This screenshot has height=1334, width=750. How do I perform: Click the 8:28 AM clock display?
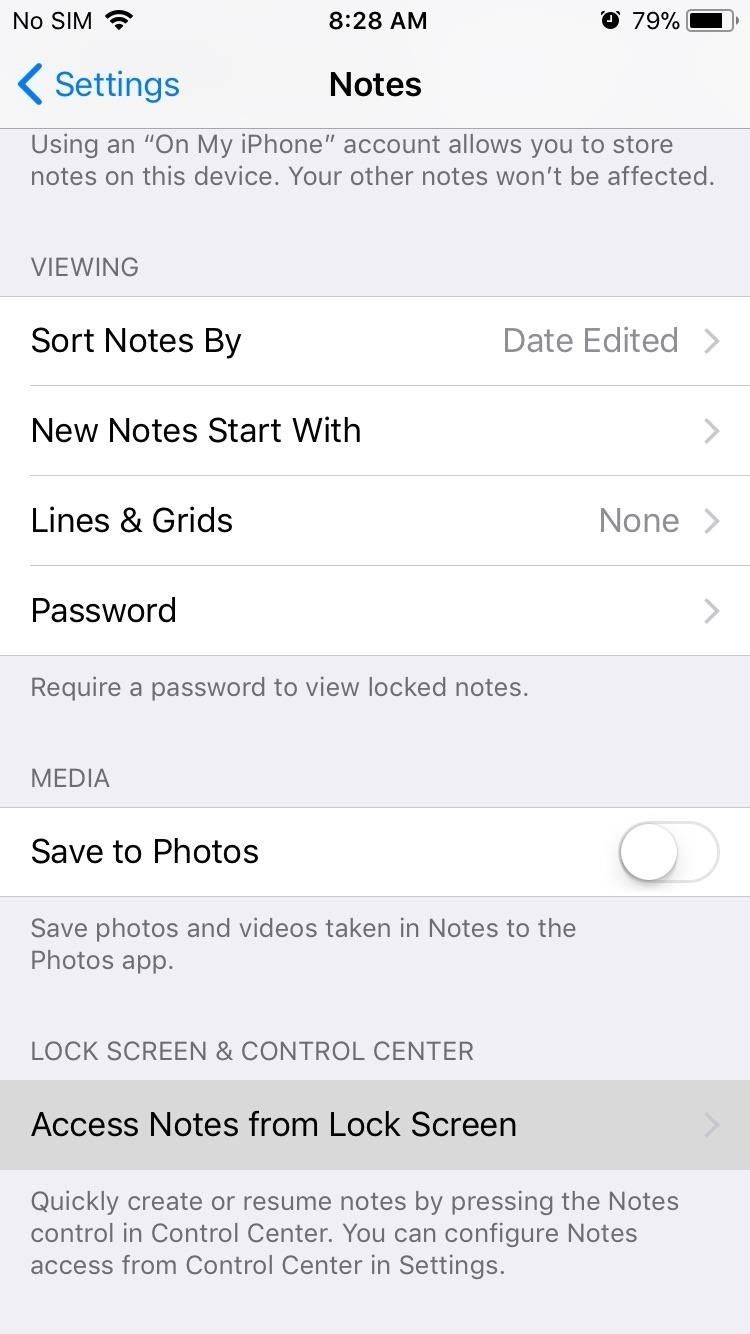[x=378, y=20]
